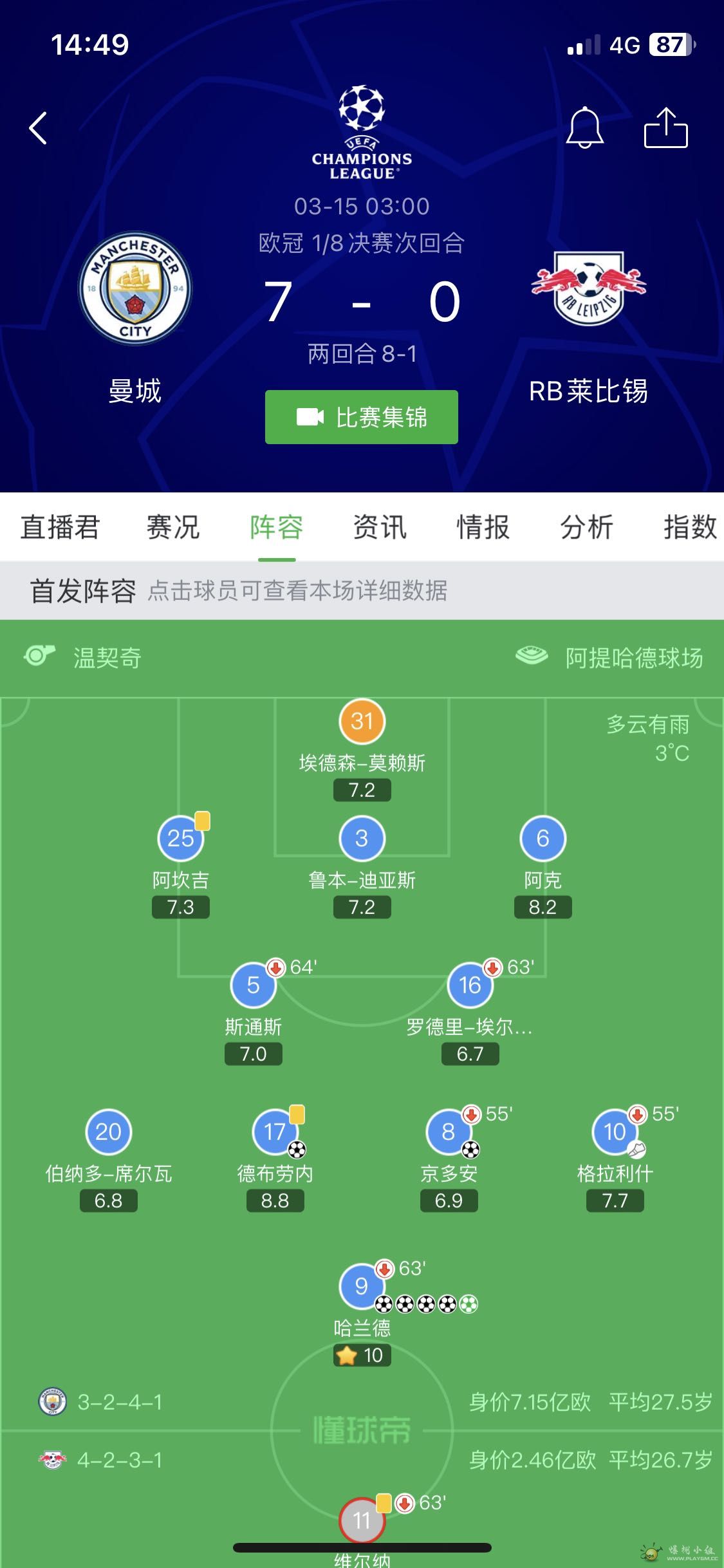Image resolution: width=724 pixels, height=1568 pixels.
Task: Switch to the 分析 analysis tab
Action: 586,527
